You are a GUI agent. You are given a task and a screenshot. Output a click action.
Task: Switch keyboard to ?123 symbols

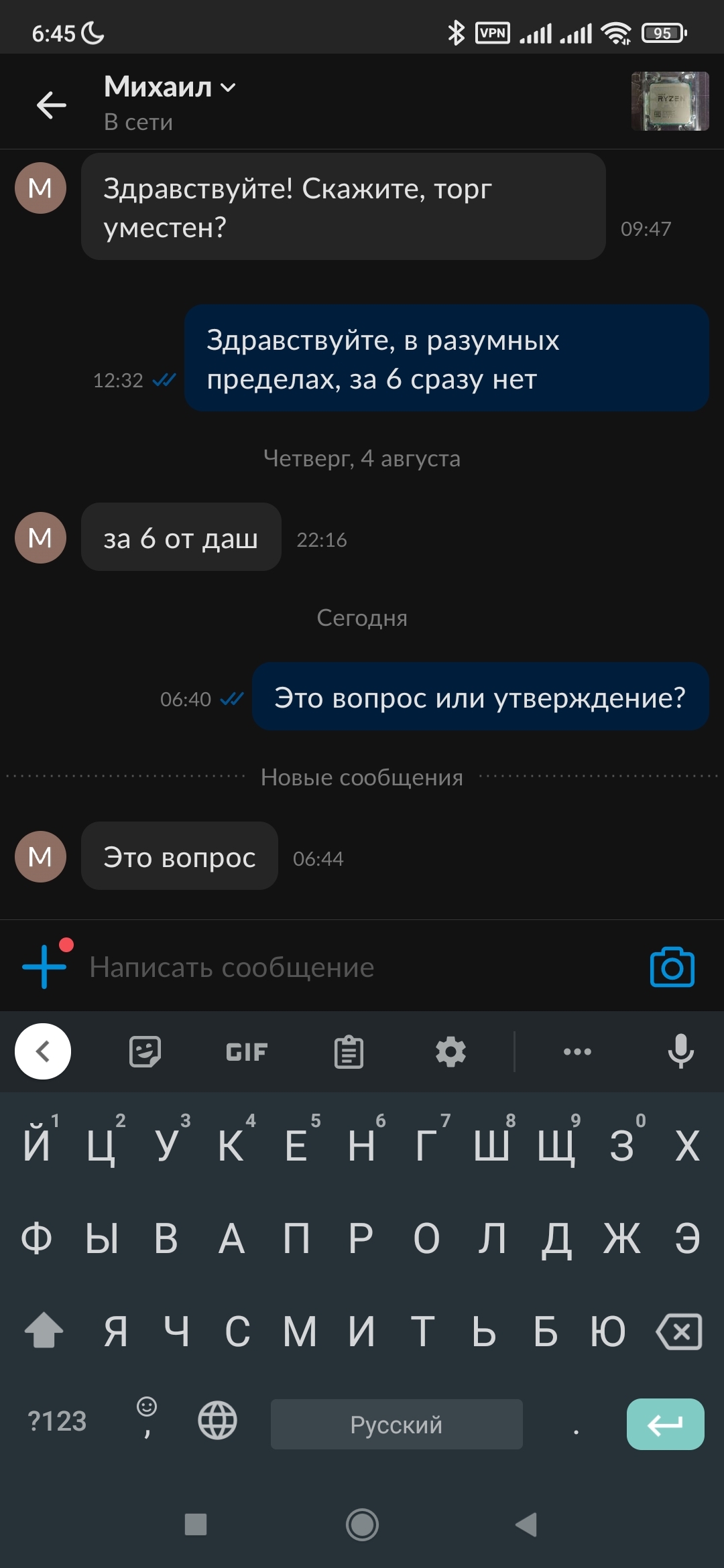(57, 1421)
